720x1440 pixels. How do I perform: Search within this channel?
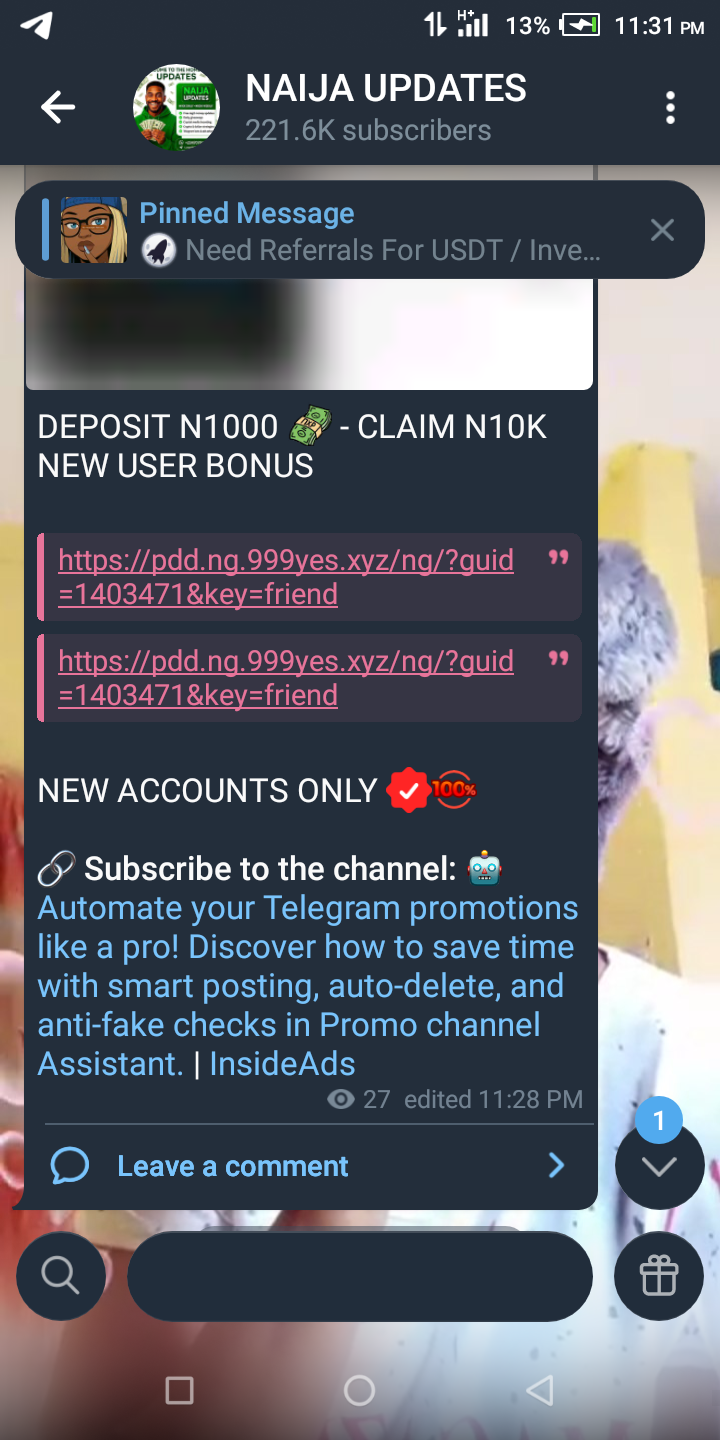[x=60, y=1276]
